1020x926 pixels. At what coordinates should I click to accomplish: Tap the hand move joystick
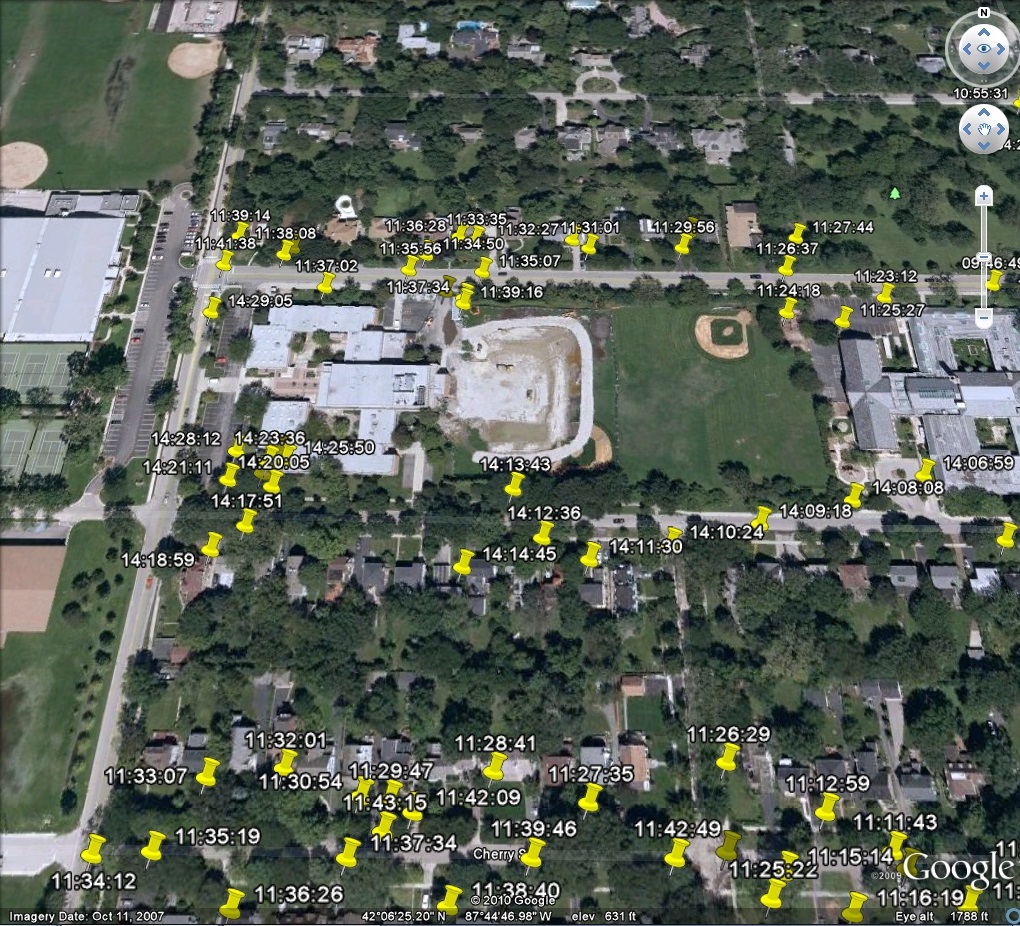coord(983,129)
